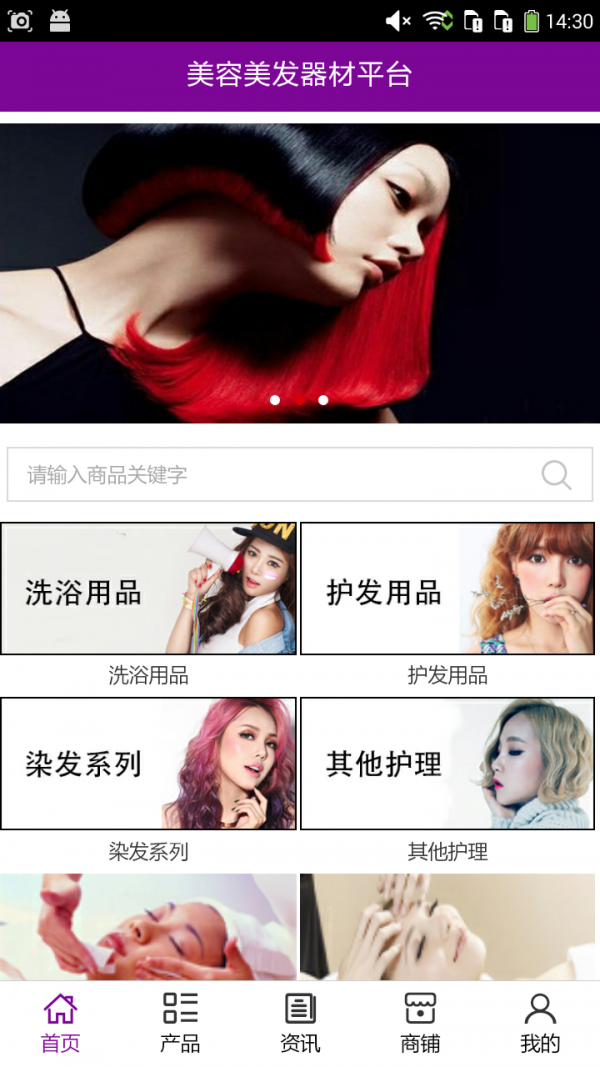Open the 其他护理 category tile
This screenshot has height=1067, width=600.
pos(447,764)
